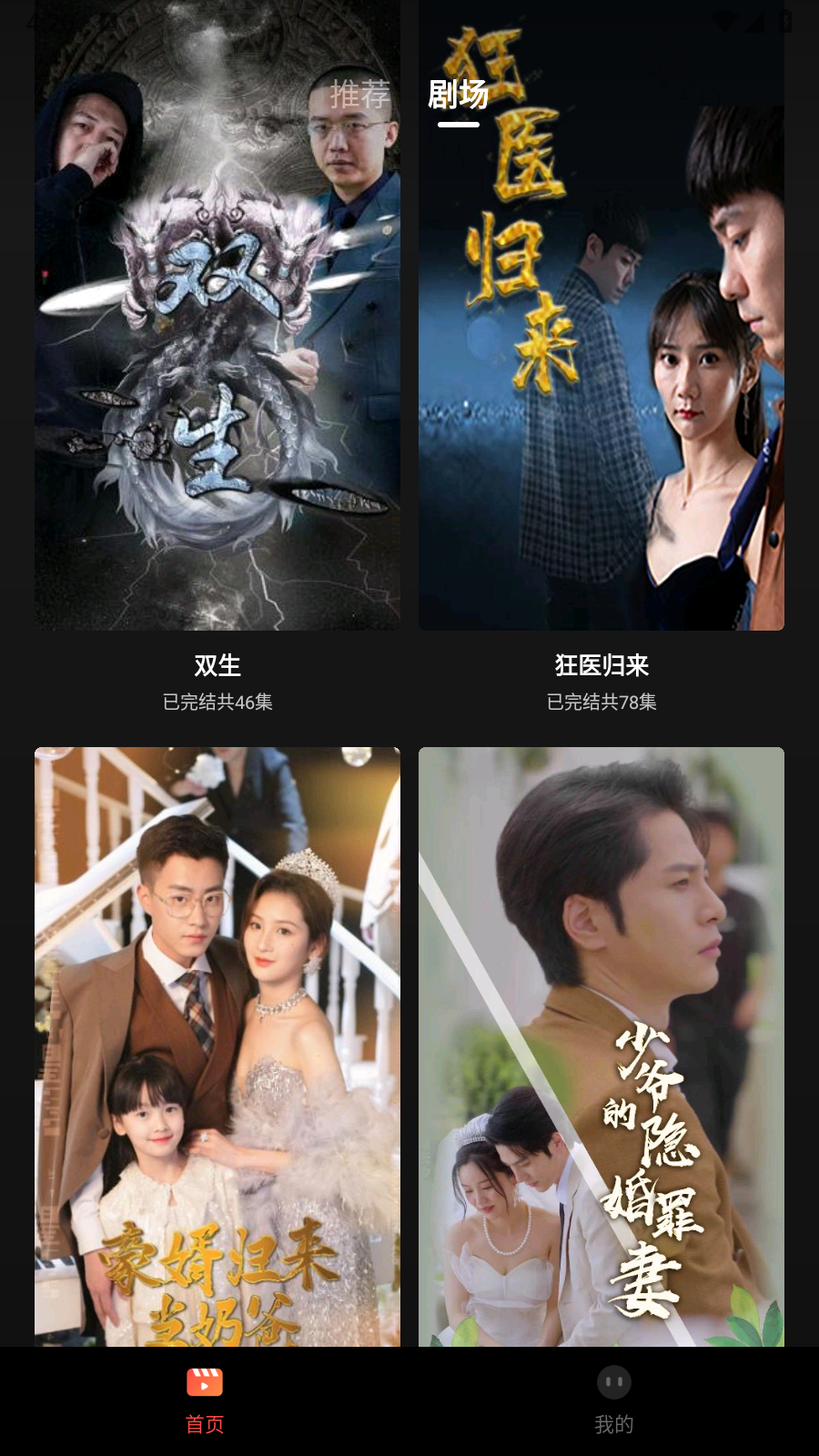Switch to the 我的 tab
The height and width of the screenshot is (1456, 819).
pyautogui.click(x=613, y=1400)
